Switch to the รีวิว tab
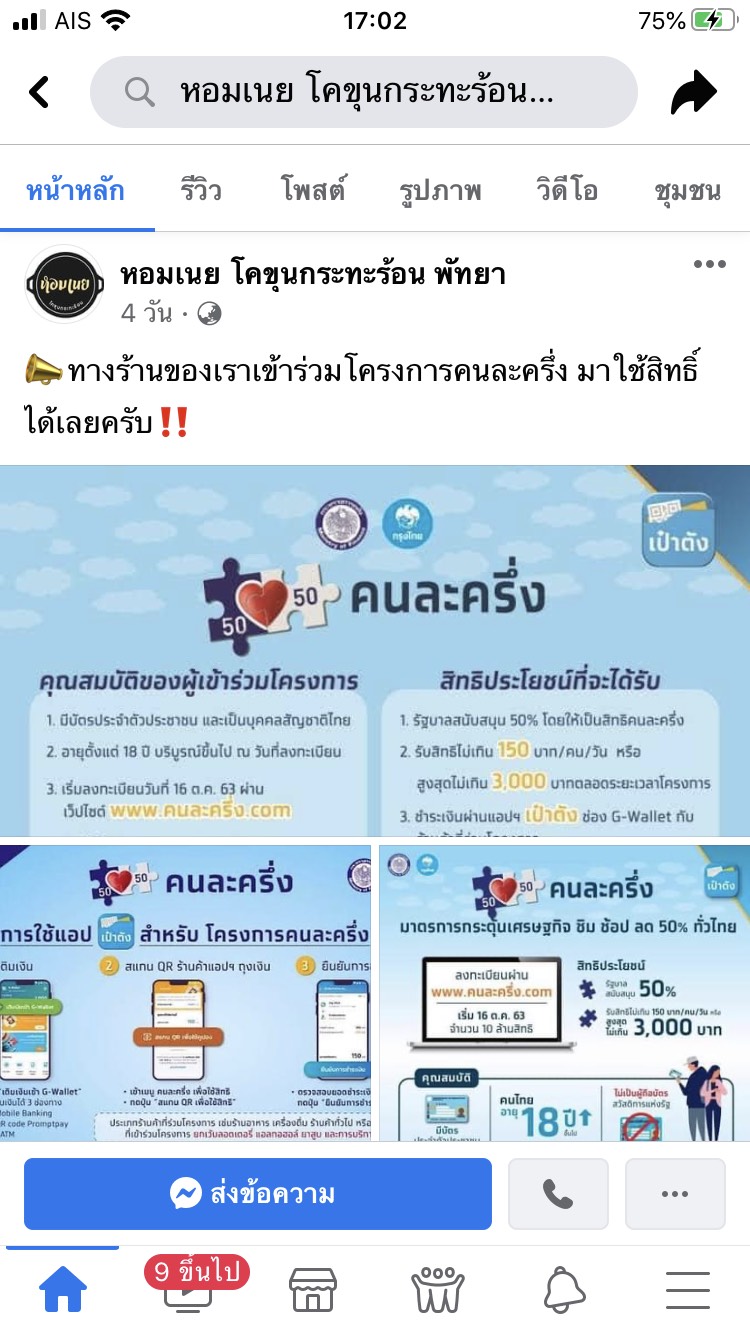 (x=202, y=191)
